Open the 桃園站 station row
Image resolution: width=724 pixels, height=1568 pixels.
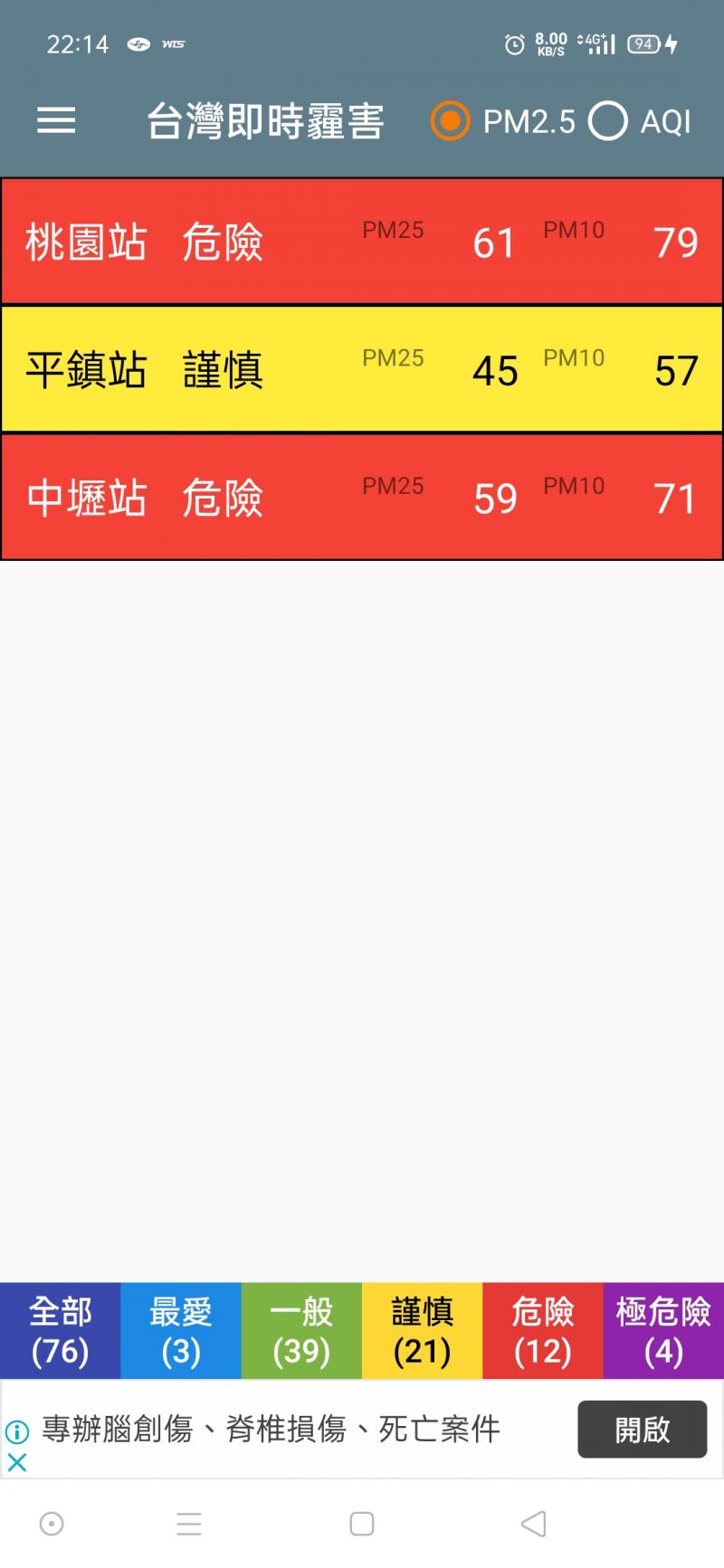pyautogui.click(x=362, y=242)
